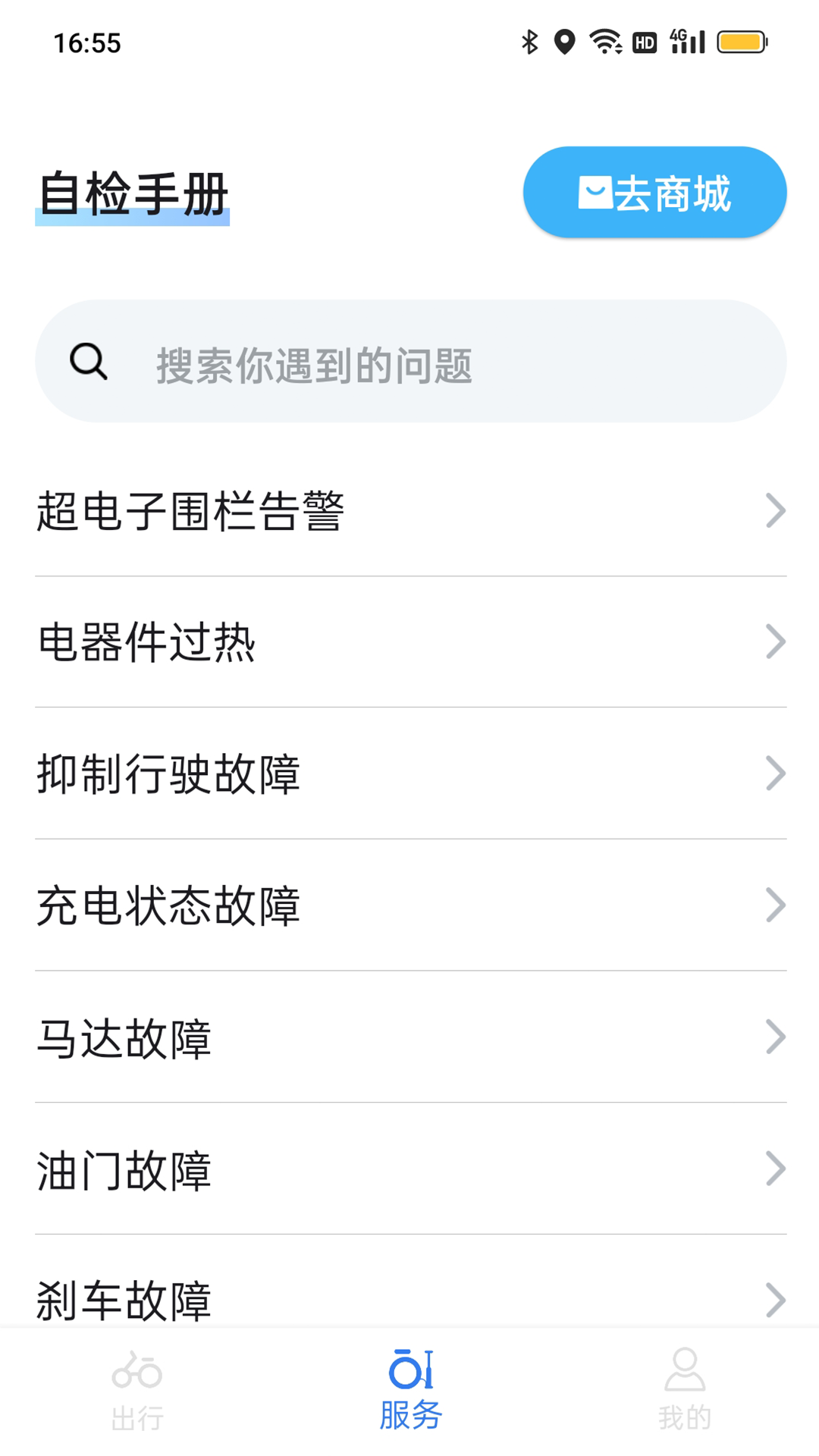Open the 去商城 store button

click(654, 193)
